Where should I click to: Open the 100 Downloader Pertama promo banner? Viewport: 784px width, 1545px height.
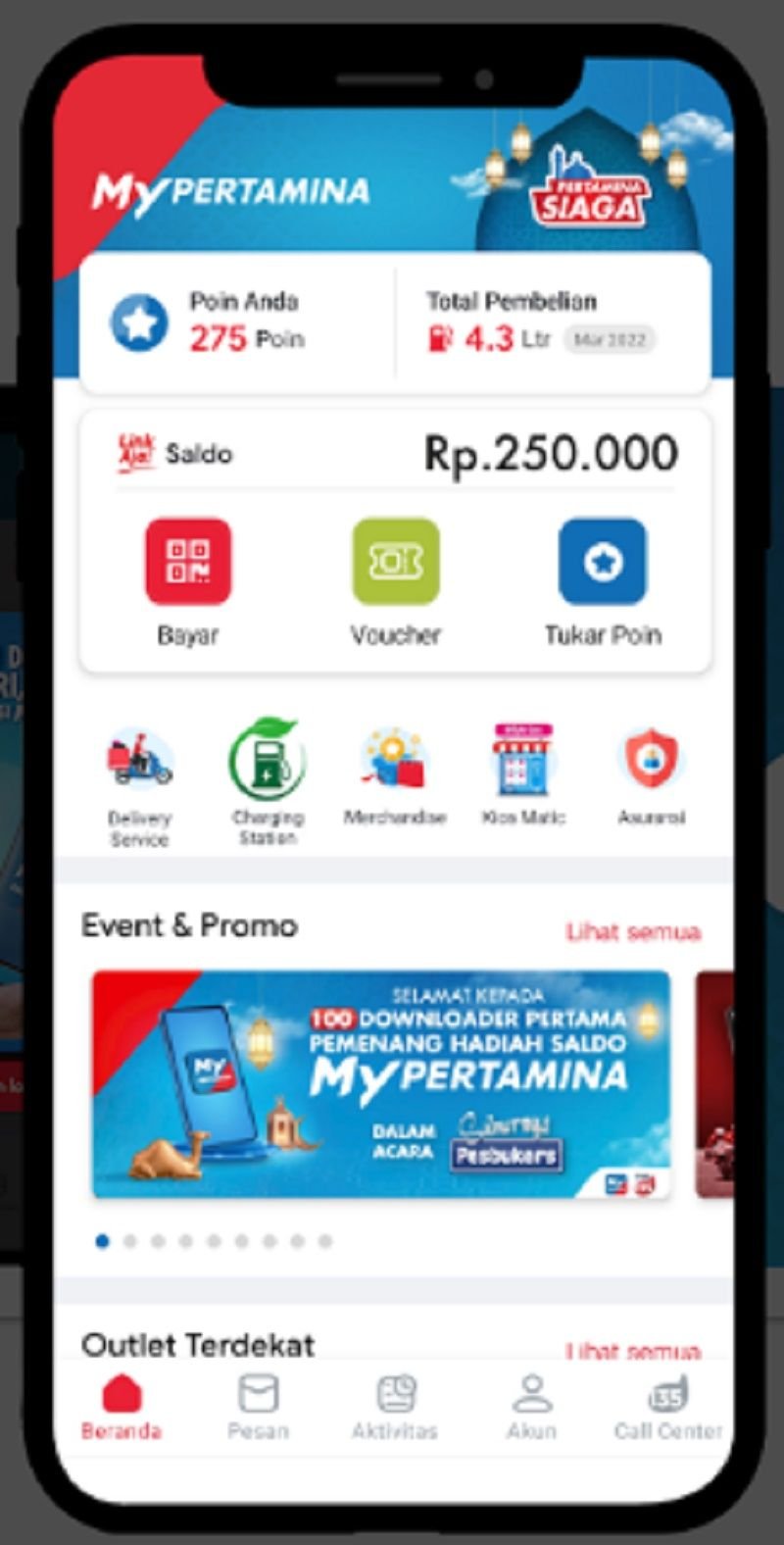381,1084
